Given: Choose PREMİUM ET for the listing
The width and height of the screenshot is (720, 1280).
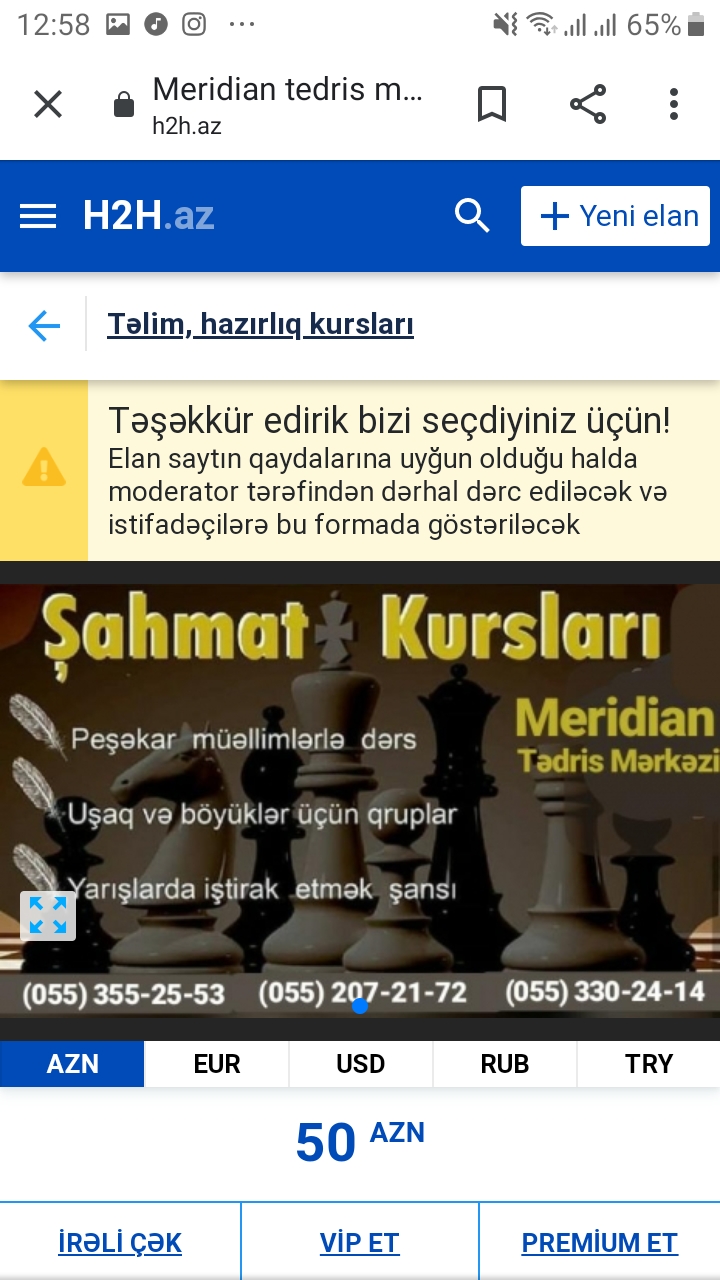Looking at the screenshot, I should coord(600,1243).
